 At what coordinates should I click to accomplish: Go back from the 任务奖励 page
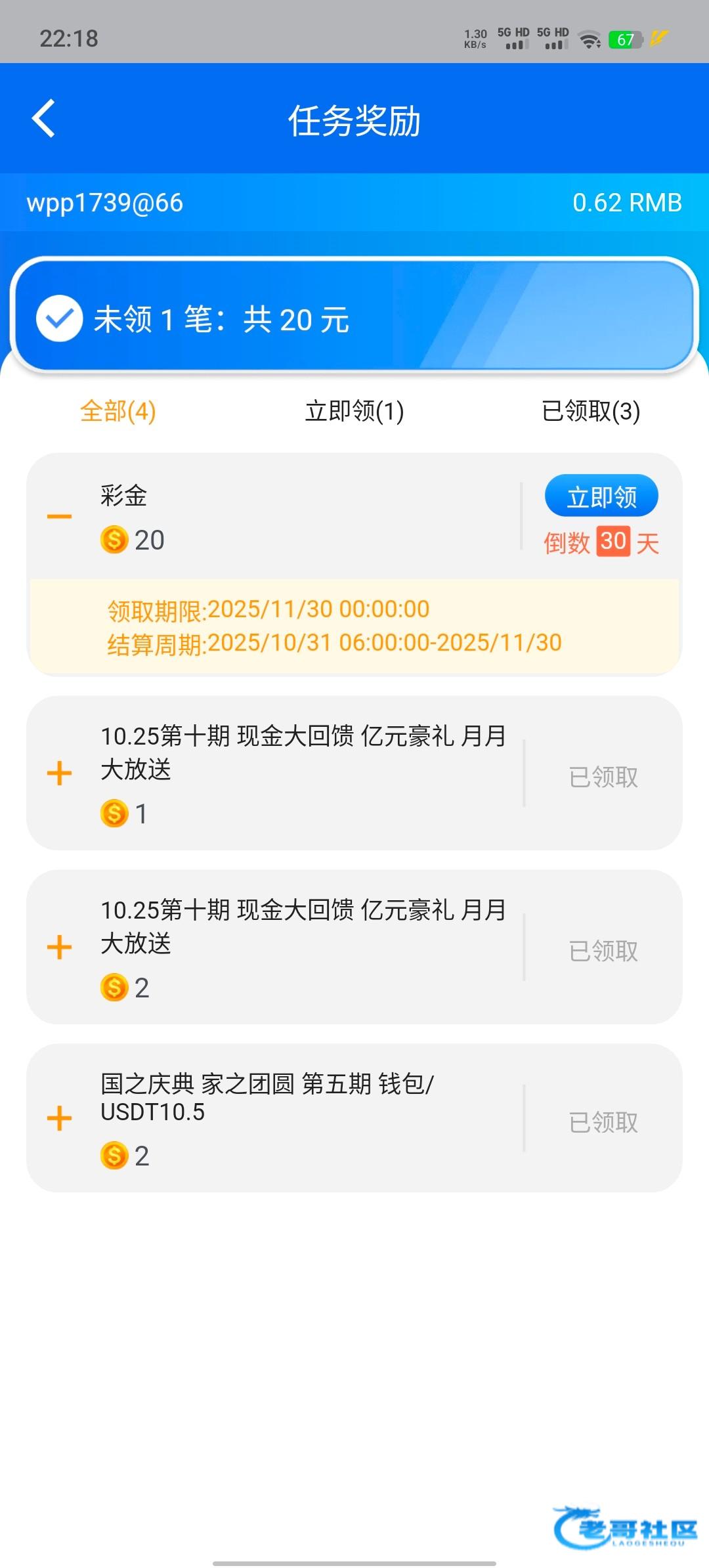[x=43, y=119]
